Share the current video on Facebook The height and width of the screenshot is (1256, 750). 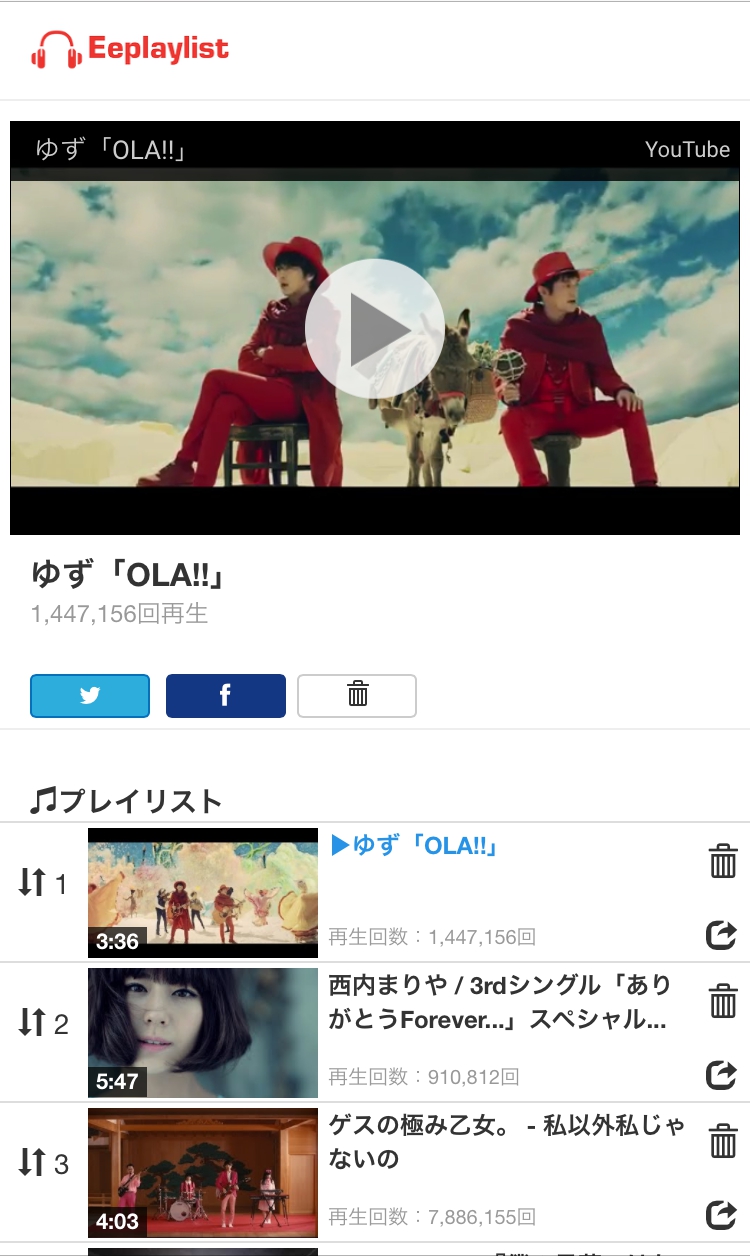(225, 695)
